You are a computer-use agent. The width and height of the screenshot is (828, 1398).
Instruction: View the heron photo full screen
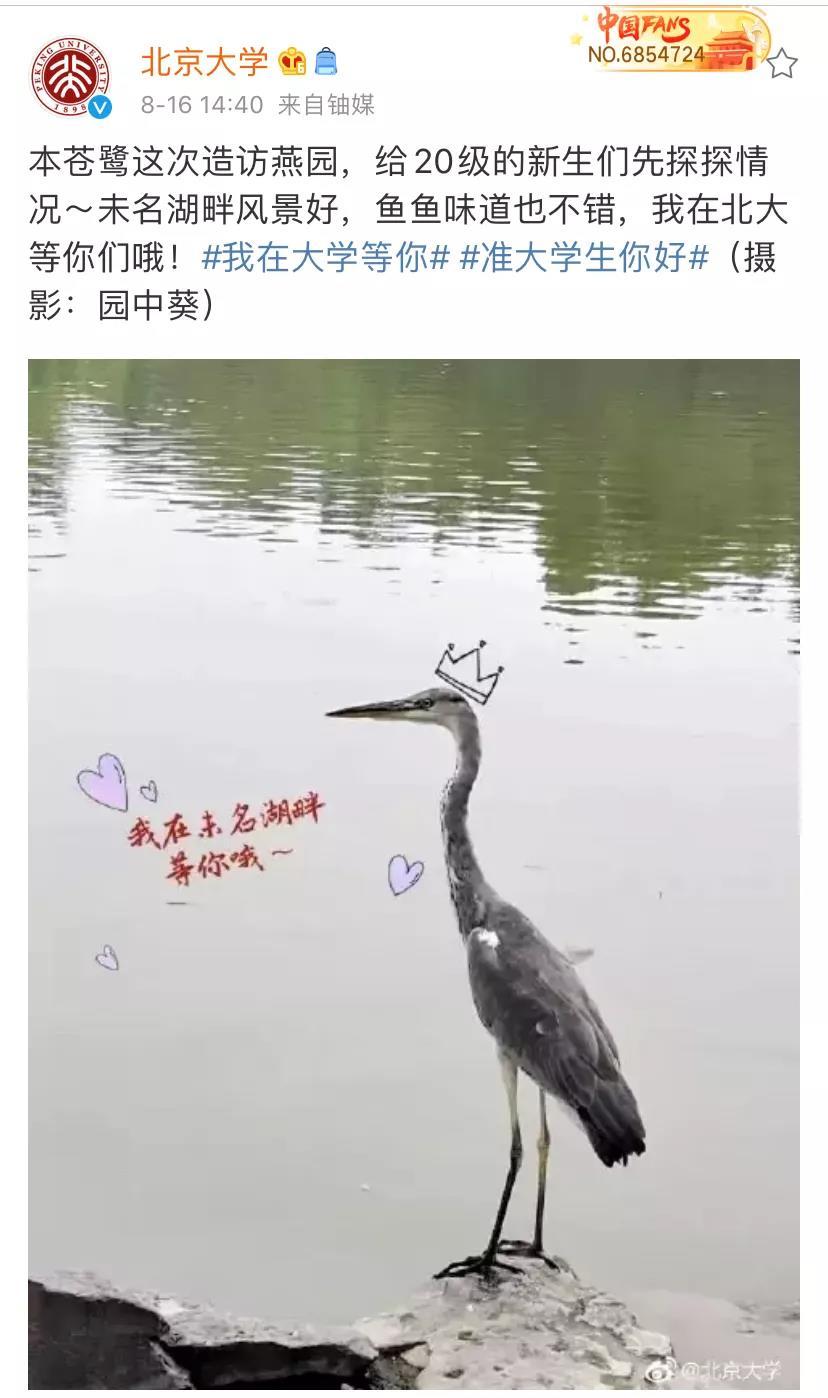pos(414,873)
